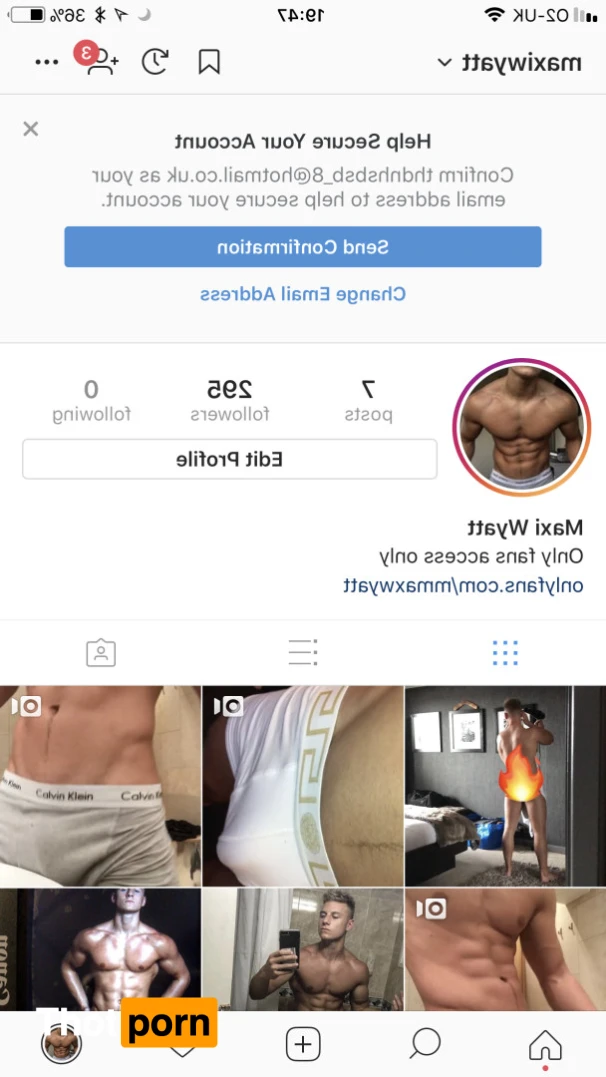Screen dimensions: 606x1077
Task: Open the post with the fire emoji
Action: 504,786
